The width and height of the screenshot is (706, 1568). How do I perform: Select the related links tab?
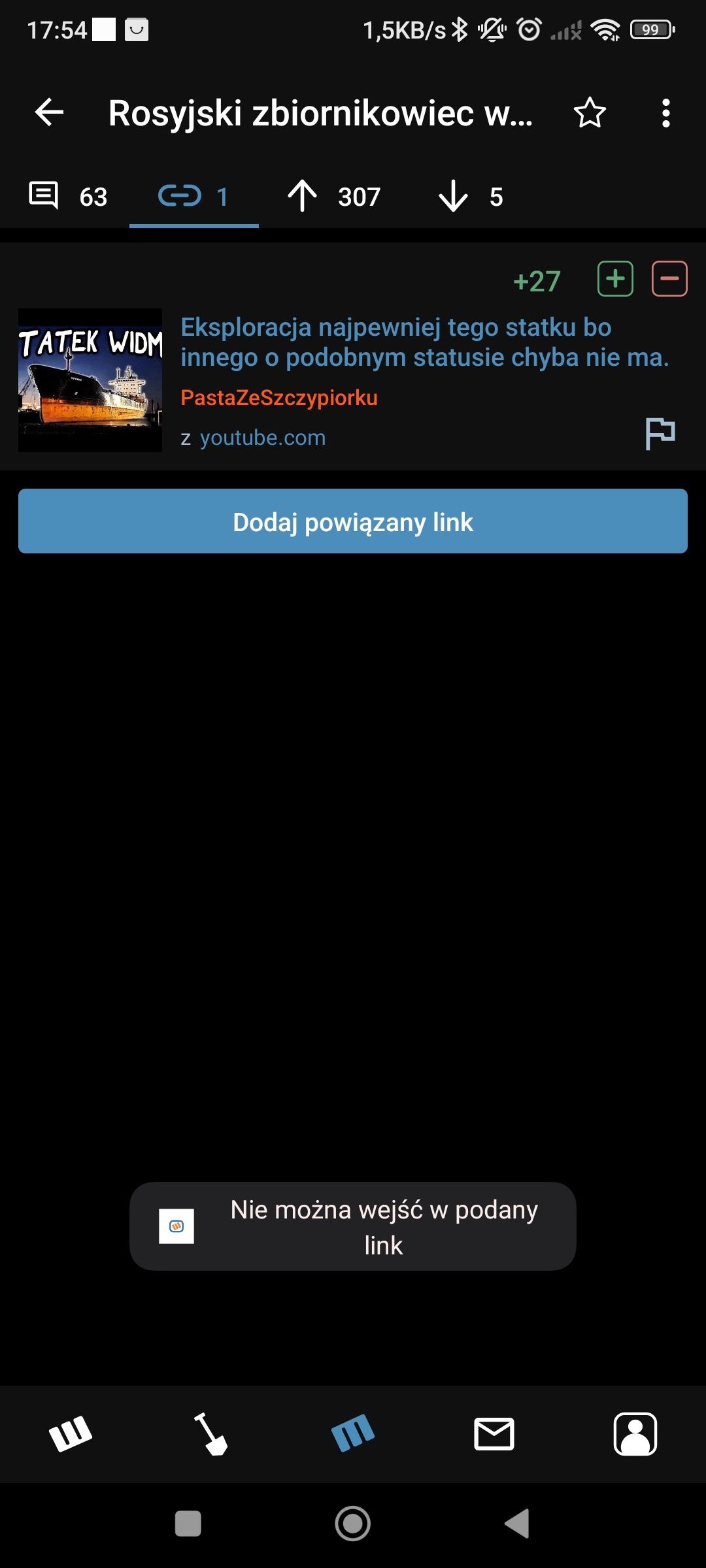pyautogui.click(x=193, y=196)
